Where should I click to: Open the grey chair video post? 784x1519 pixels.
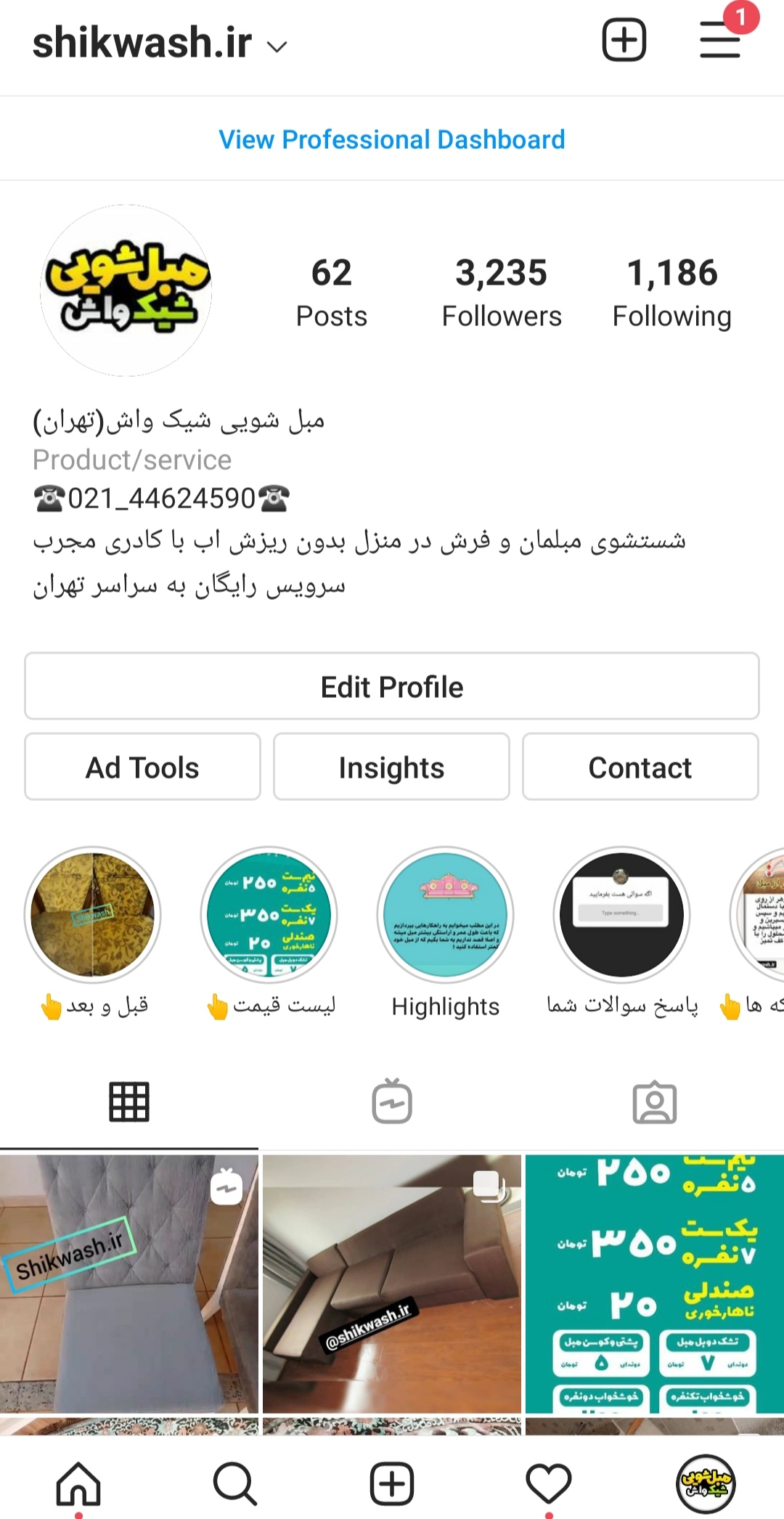(x=129, y=1283)
